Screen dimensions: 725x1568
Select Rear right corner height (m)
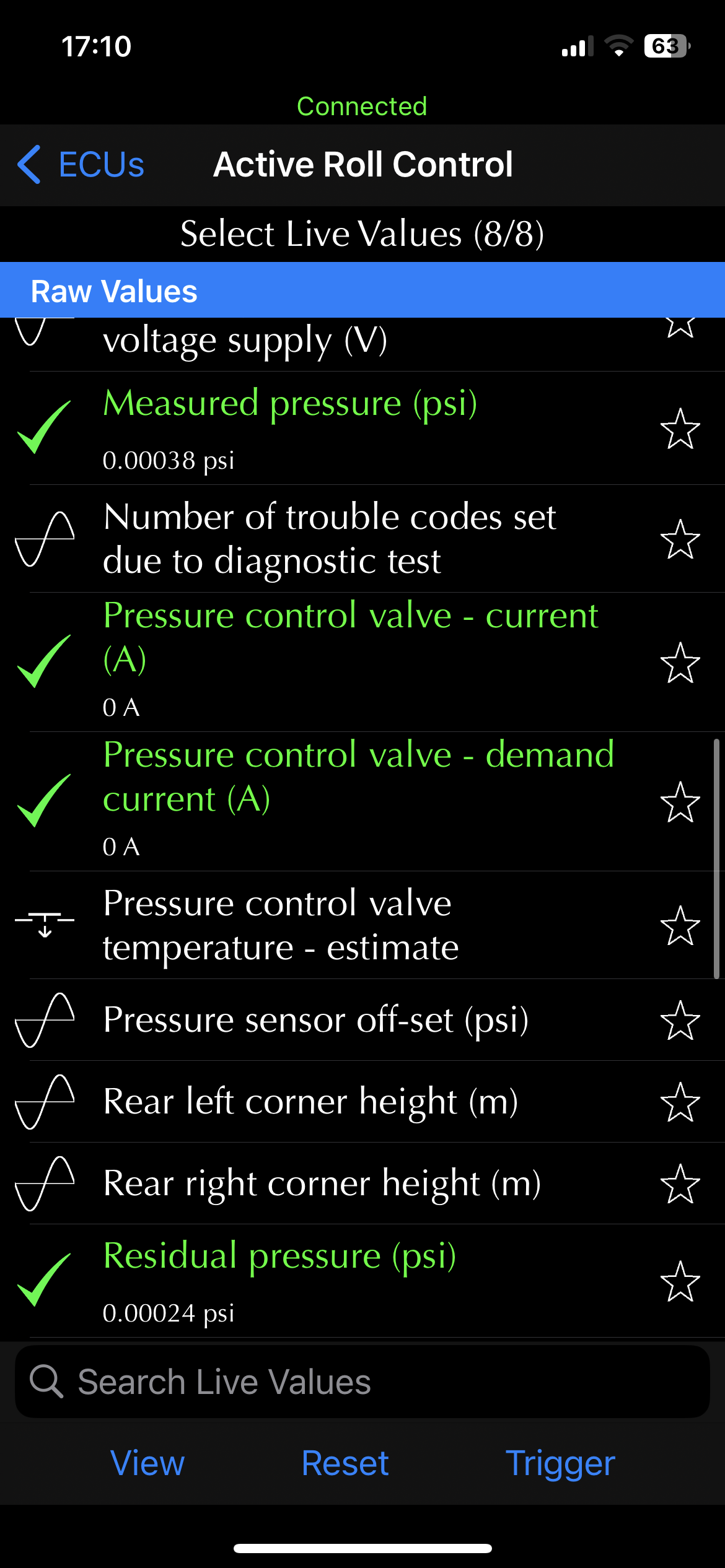362,1183
